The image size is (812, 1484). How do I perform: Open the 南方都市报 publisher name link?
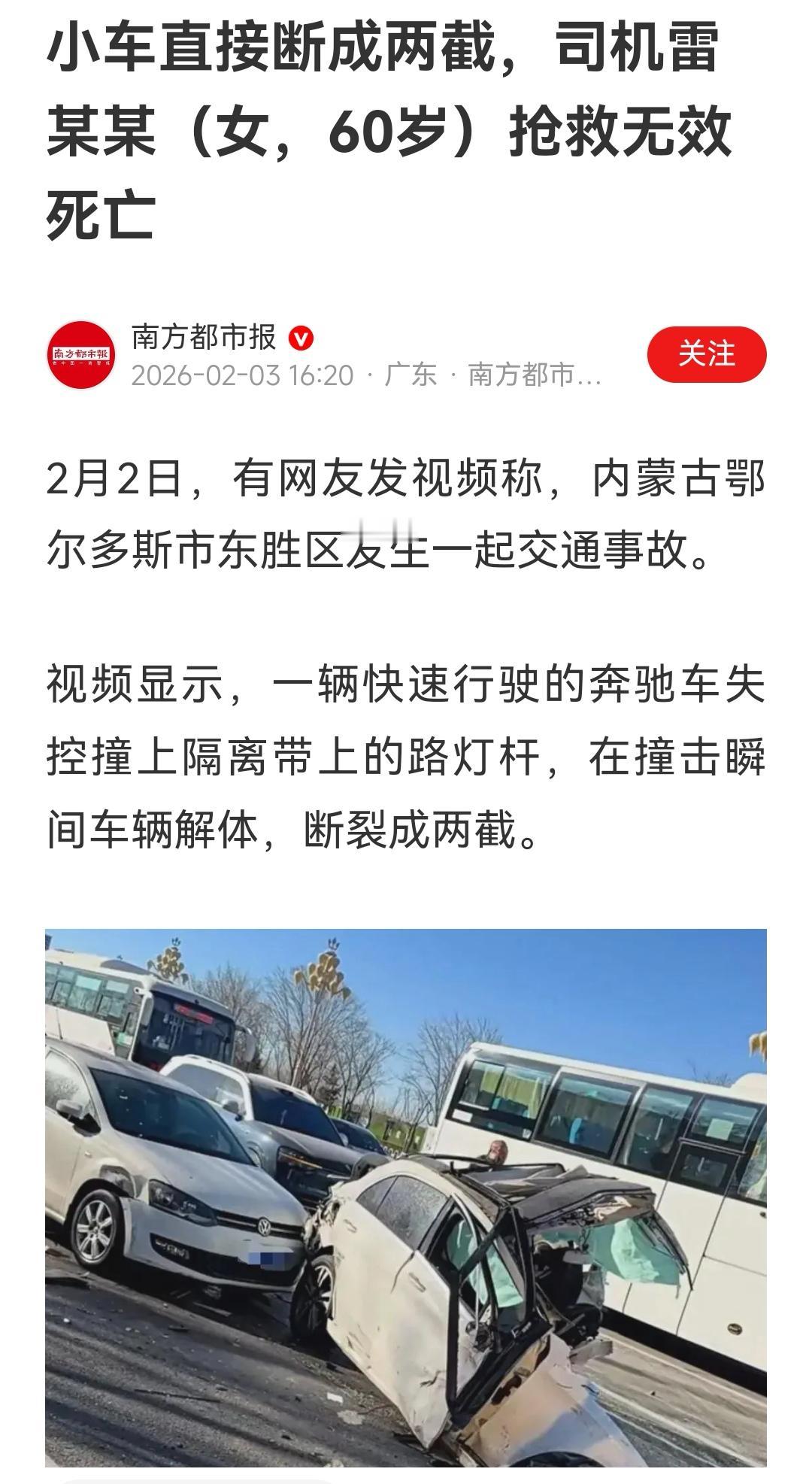201,337
